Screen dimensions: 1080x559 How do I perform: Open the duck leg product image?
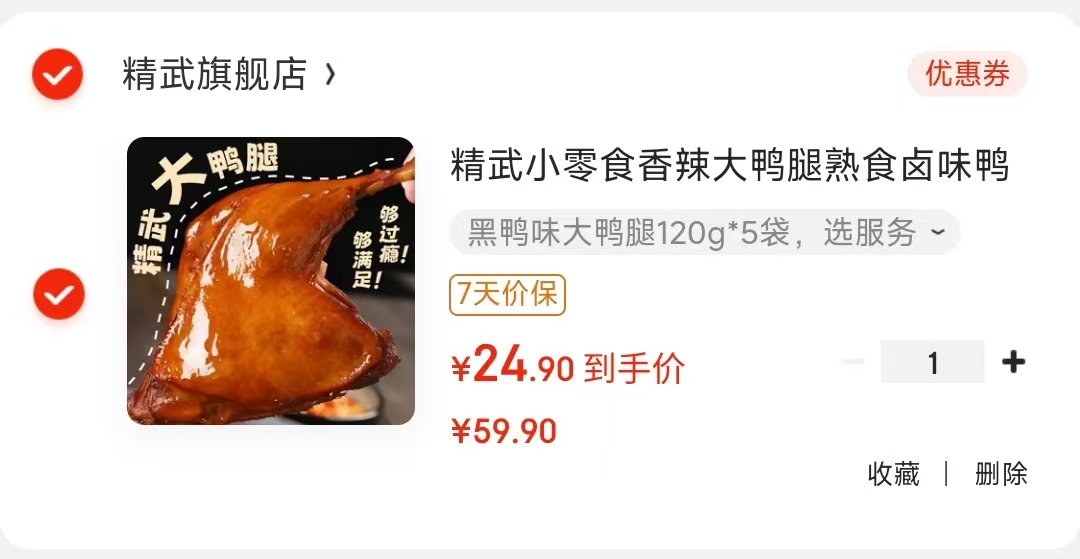coord(270,281)
